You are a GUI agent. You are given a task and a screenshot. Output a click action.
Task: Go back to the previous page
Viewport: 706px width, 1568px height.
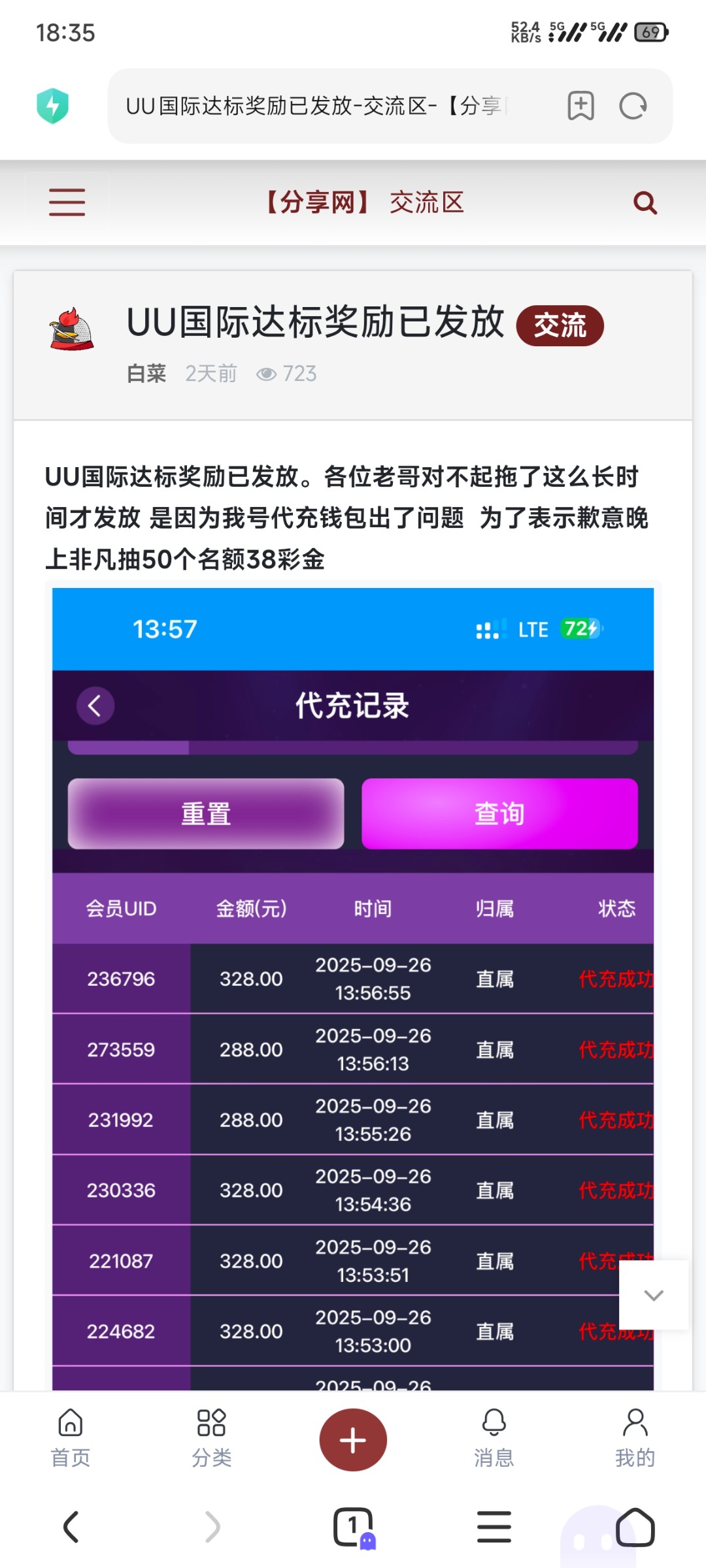(71, 1527)
